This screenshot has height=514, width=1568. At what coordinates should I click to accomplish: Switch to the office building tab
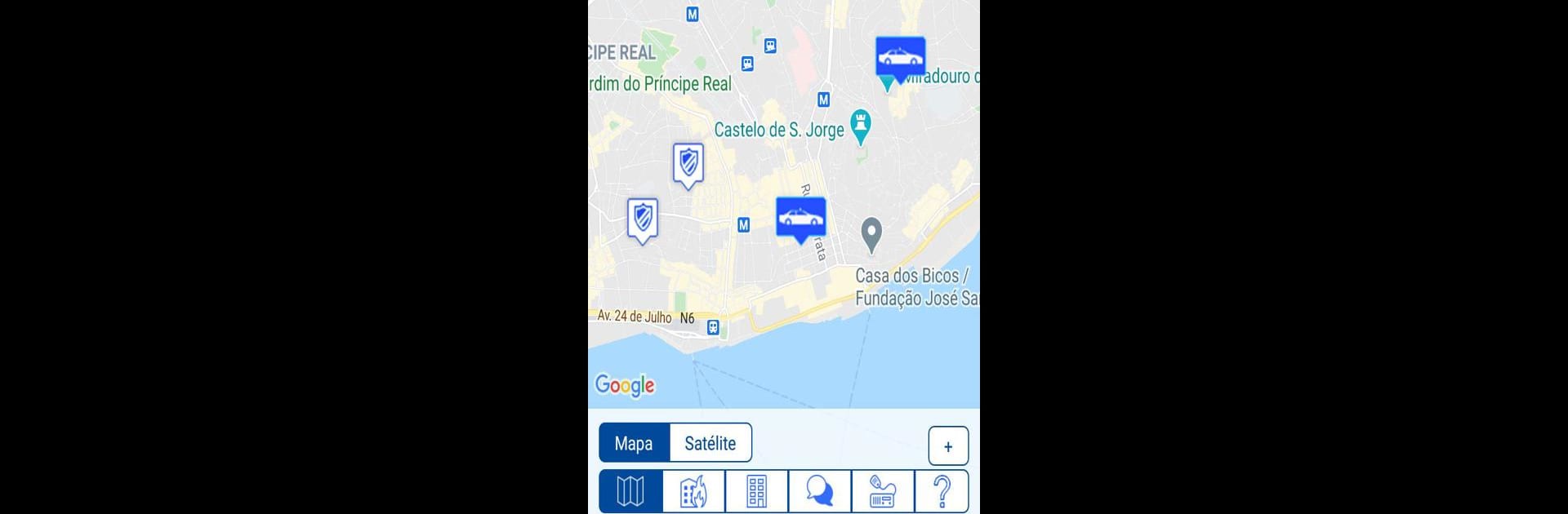757,491
